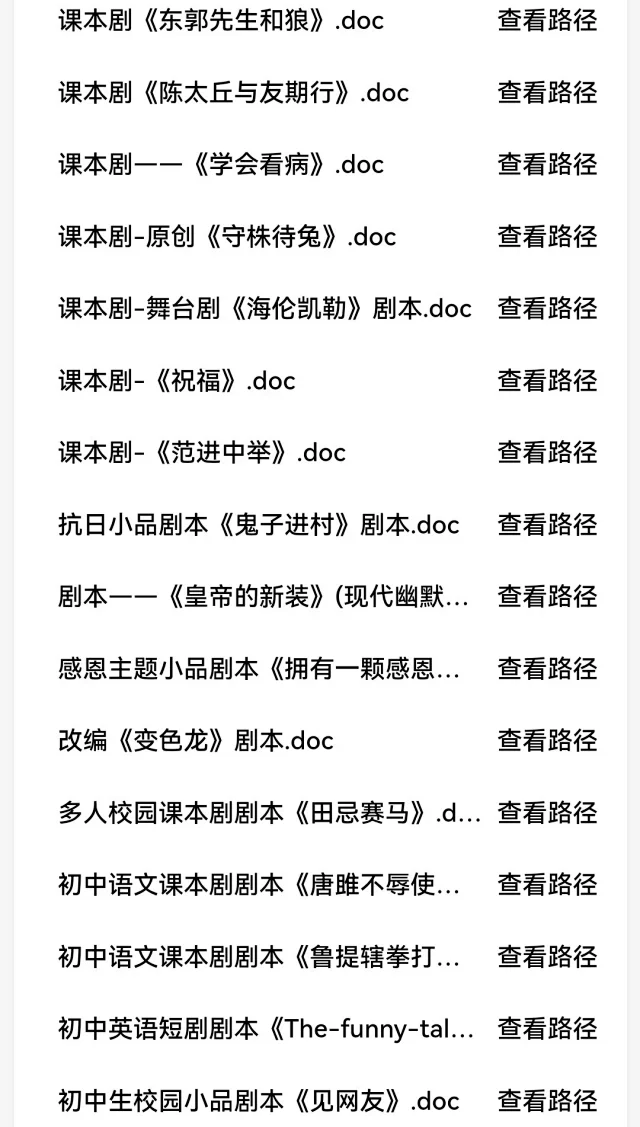The width and height of the screenshot is (640, 1127).
Task: Tap 查看路径 beside 《守株待兔》 file
Action: 547,236
